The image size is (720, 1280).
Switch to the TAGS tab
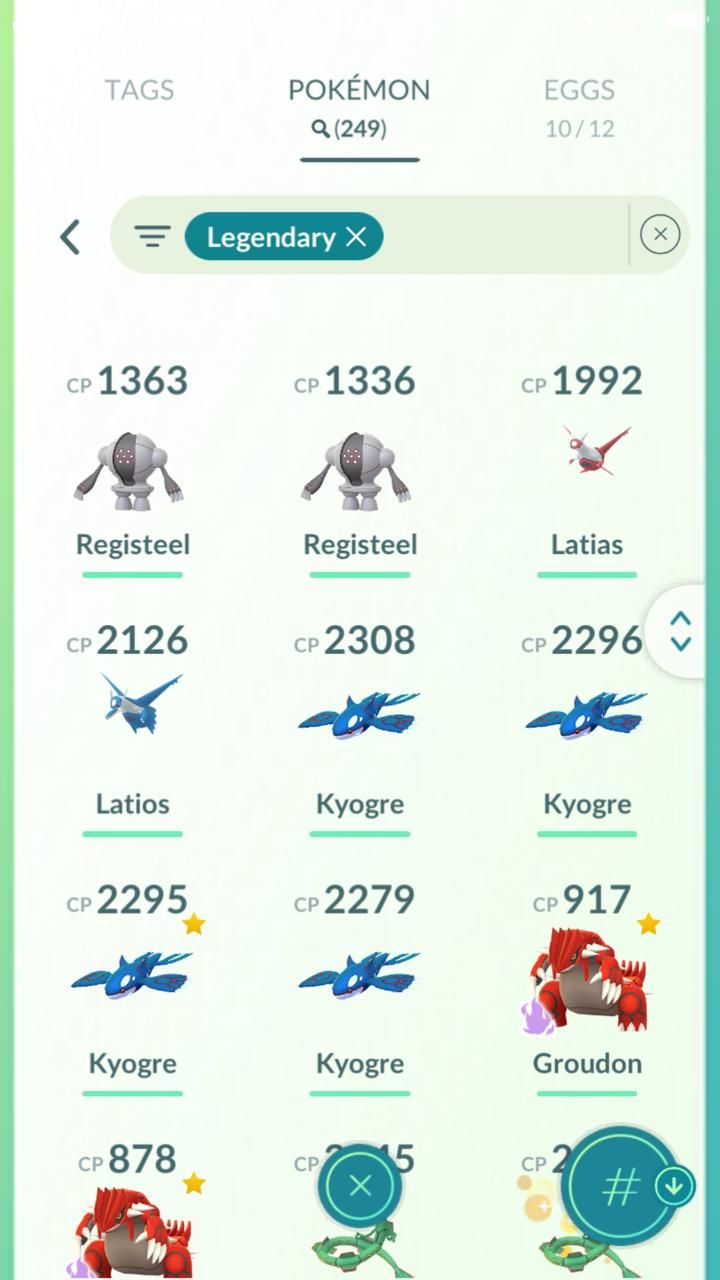point(139,90)
